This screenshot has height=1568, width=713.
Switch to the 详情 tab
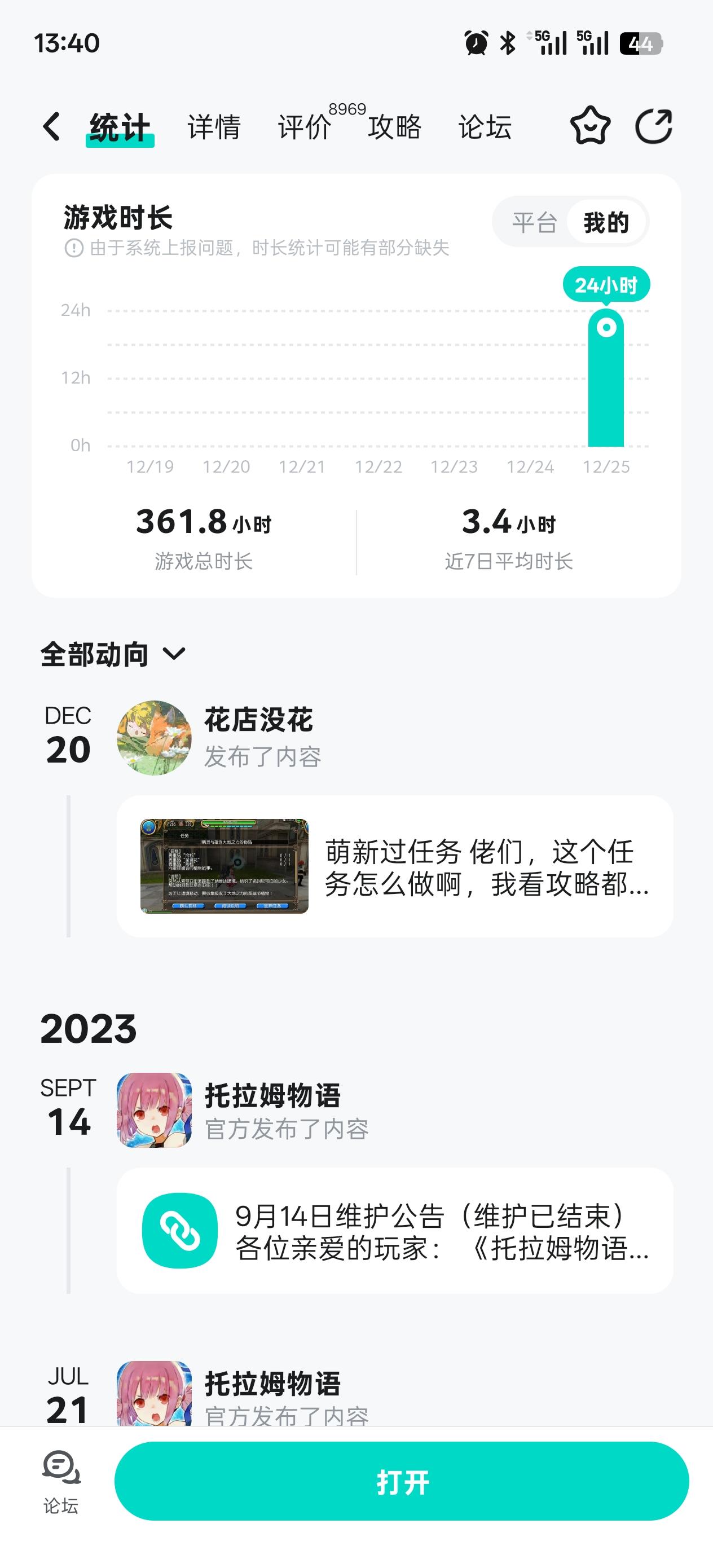click(x=214, y=127)
